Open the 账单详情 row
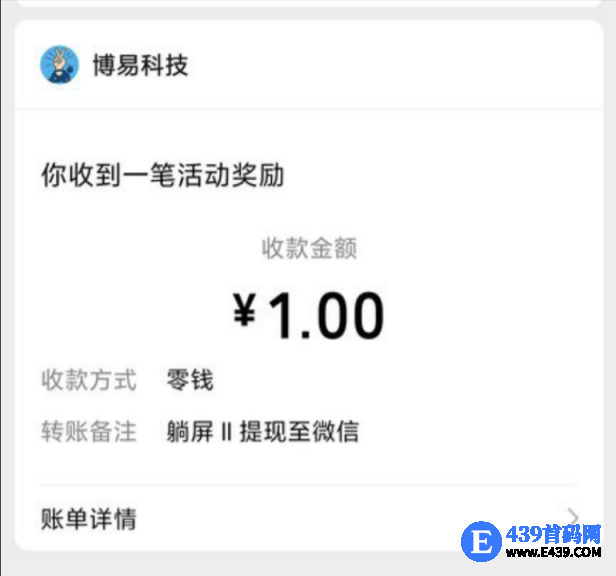The image size is (616, 576). click(300, 519)
